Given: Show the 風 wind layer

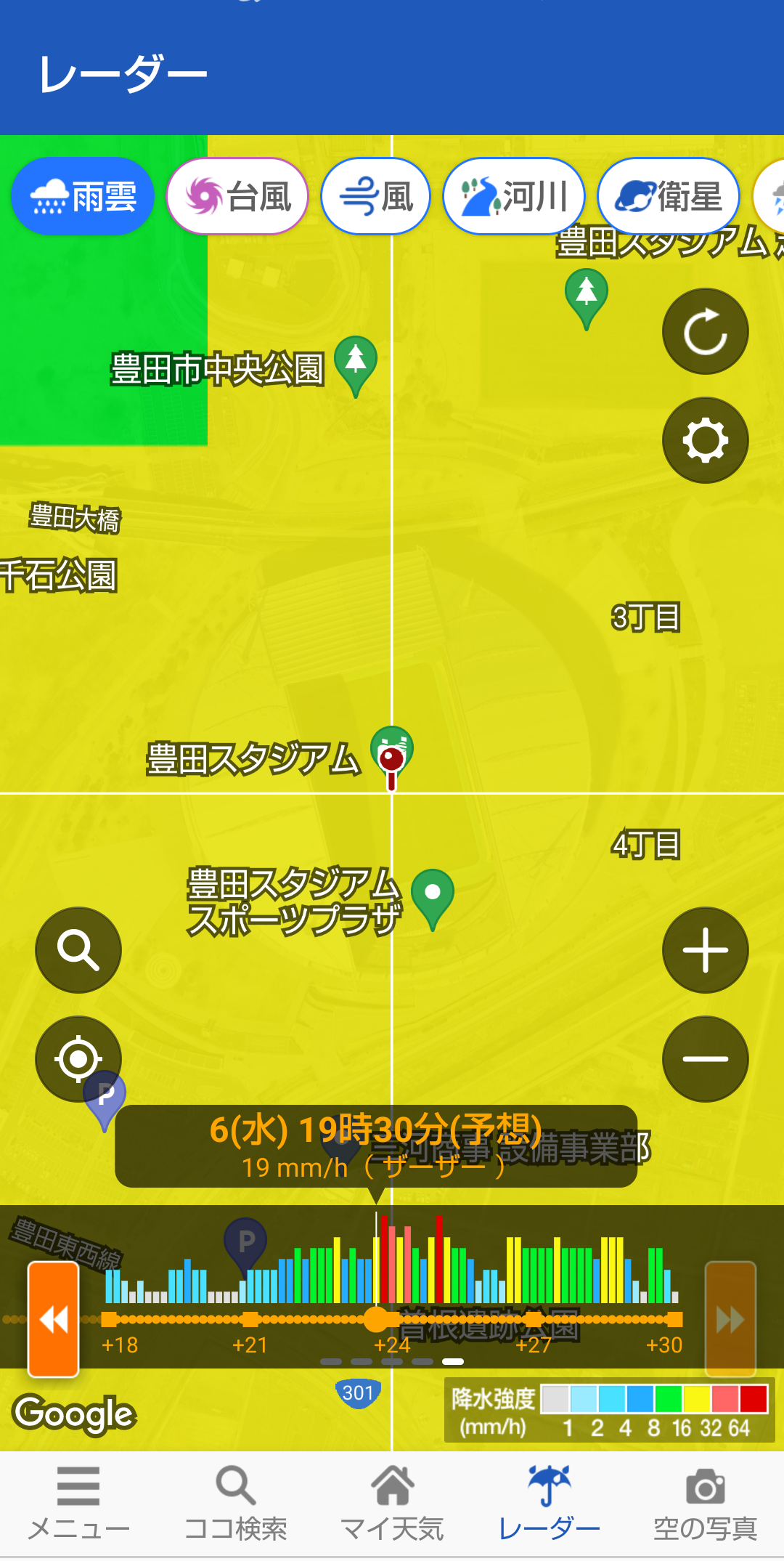Looking at the screenshot, I should 375,196.
